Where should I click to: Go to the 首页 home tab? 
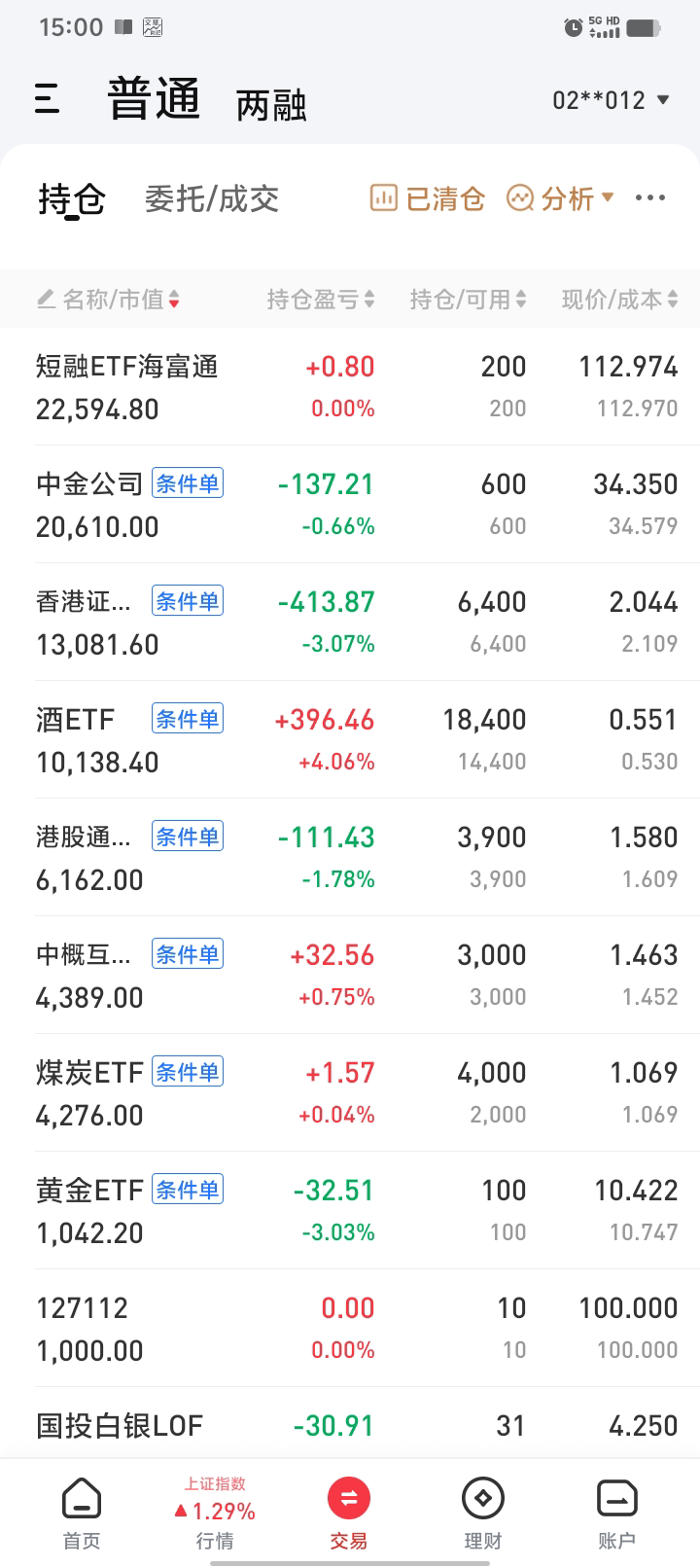tap(82, 1513)
